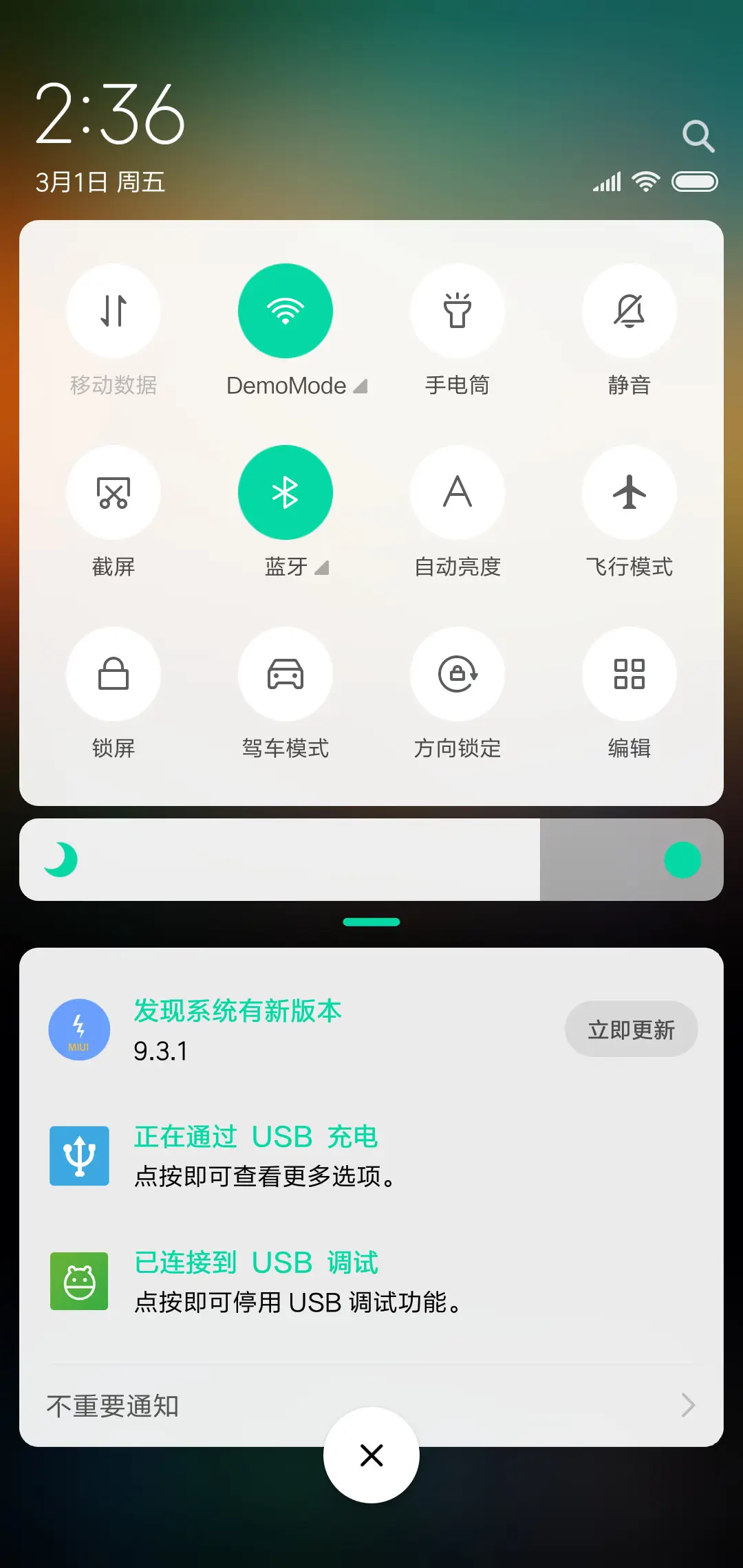
Task: Expand Wi-Fi details via the DemoMode arrow
Action: [x=360, y=385]
